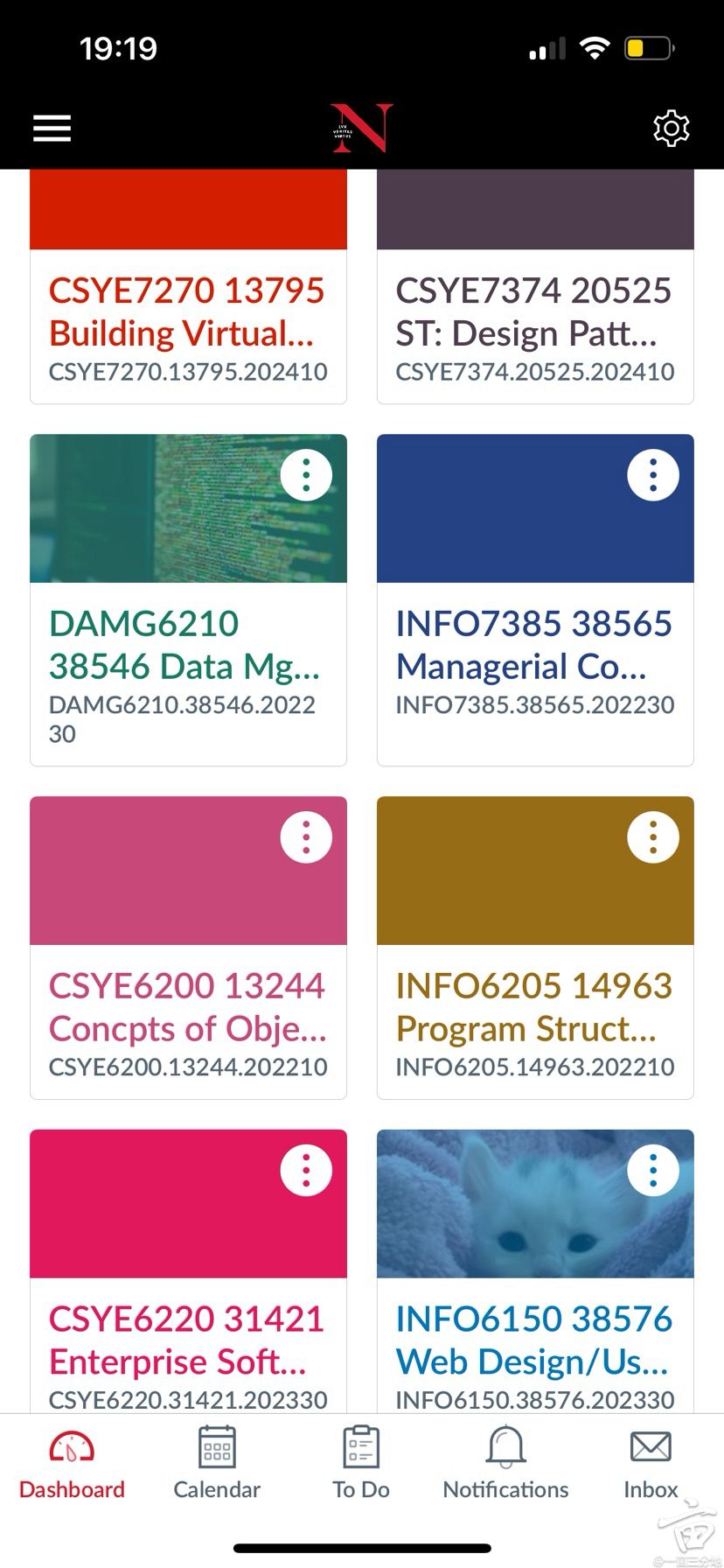The image size is (724, 1568).
Task: Tap the three-dot menu on DAMG6210 card
Action: pyautogui.click(x=306, y=475)
